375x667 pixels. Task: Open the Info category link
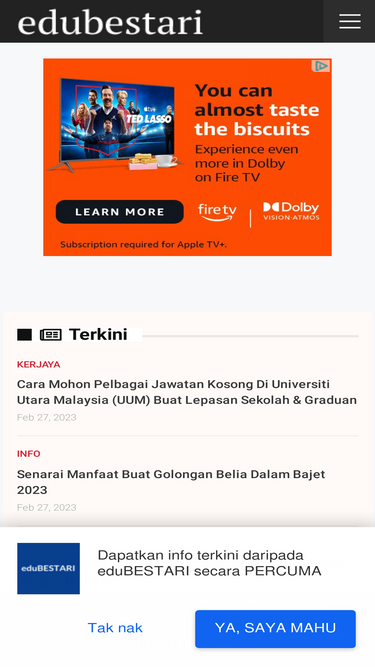coord(28,454)
